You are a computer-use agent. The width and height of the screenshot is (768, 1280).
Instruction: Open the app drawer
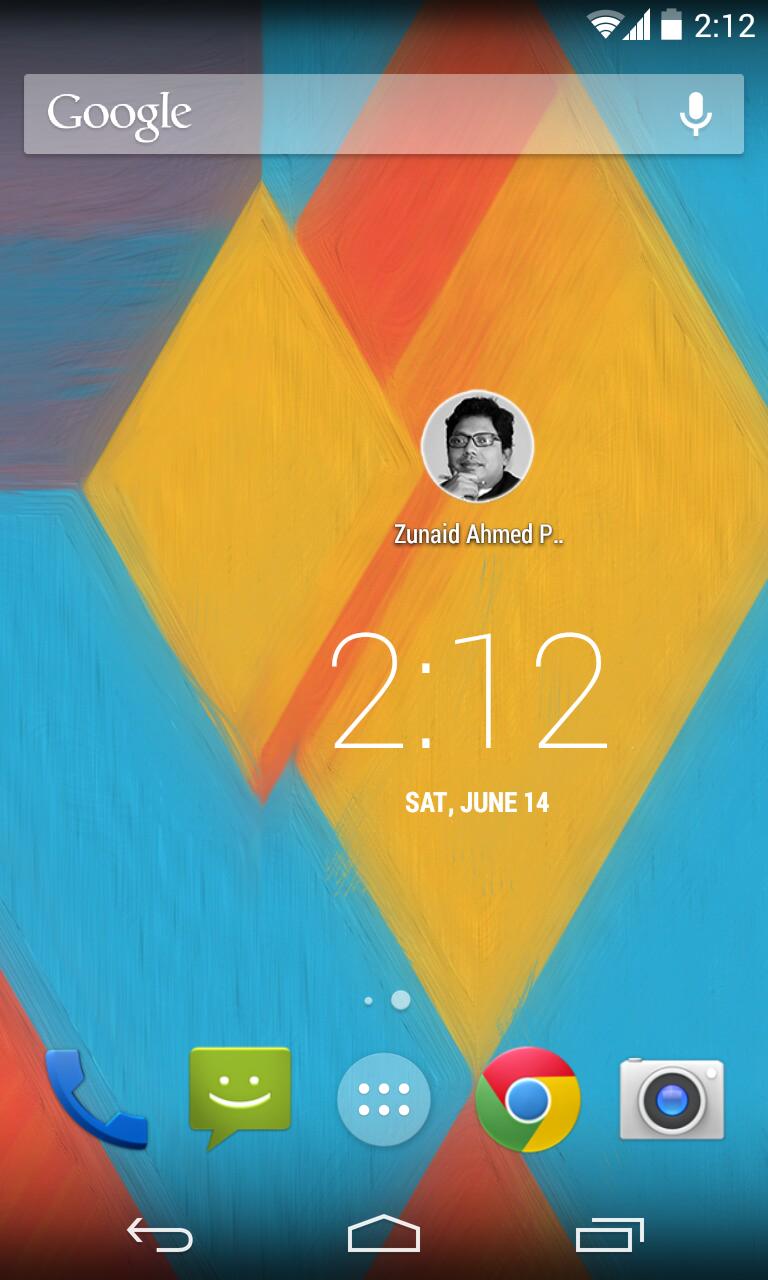tap(384, 1098)
